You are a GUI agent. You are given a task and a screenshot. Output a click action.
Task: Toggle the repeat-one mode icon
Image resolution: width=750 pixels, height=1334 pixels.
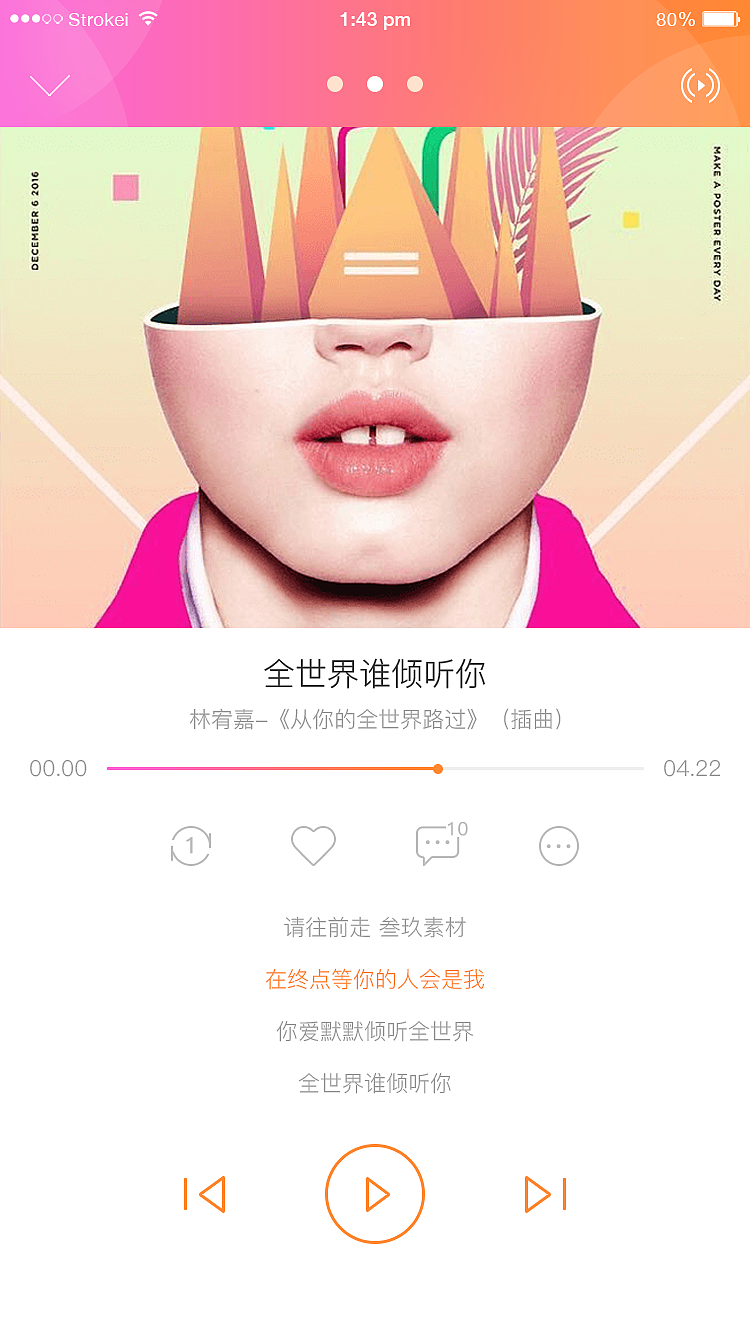(x=190, y=846)
